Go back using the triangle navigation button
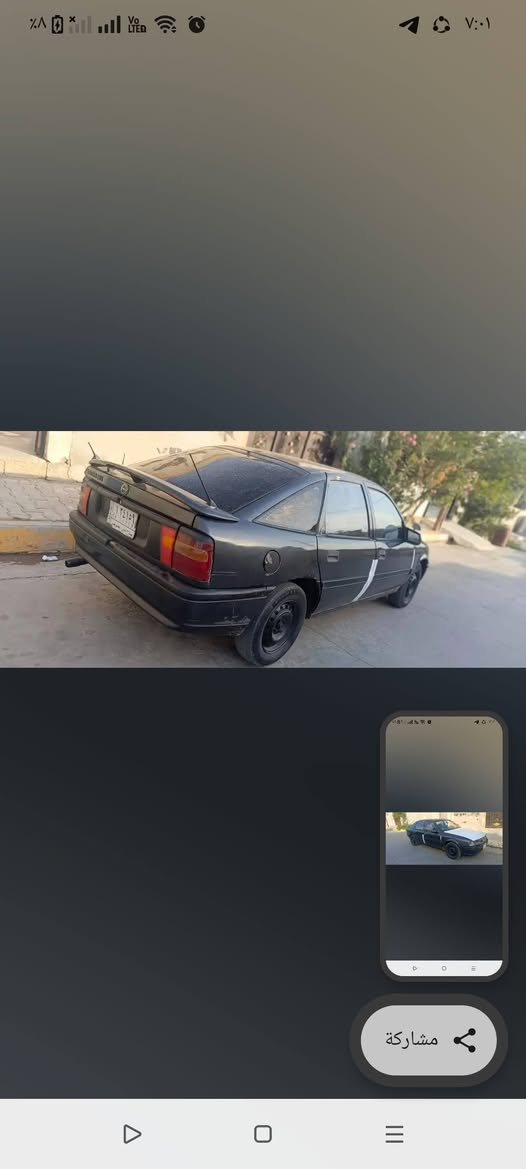 tap(132, 1134)
